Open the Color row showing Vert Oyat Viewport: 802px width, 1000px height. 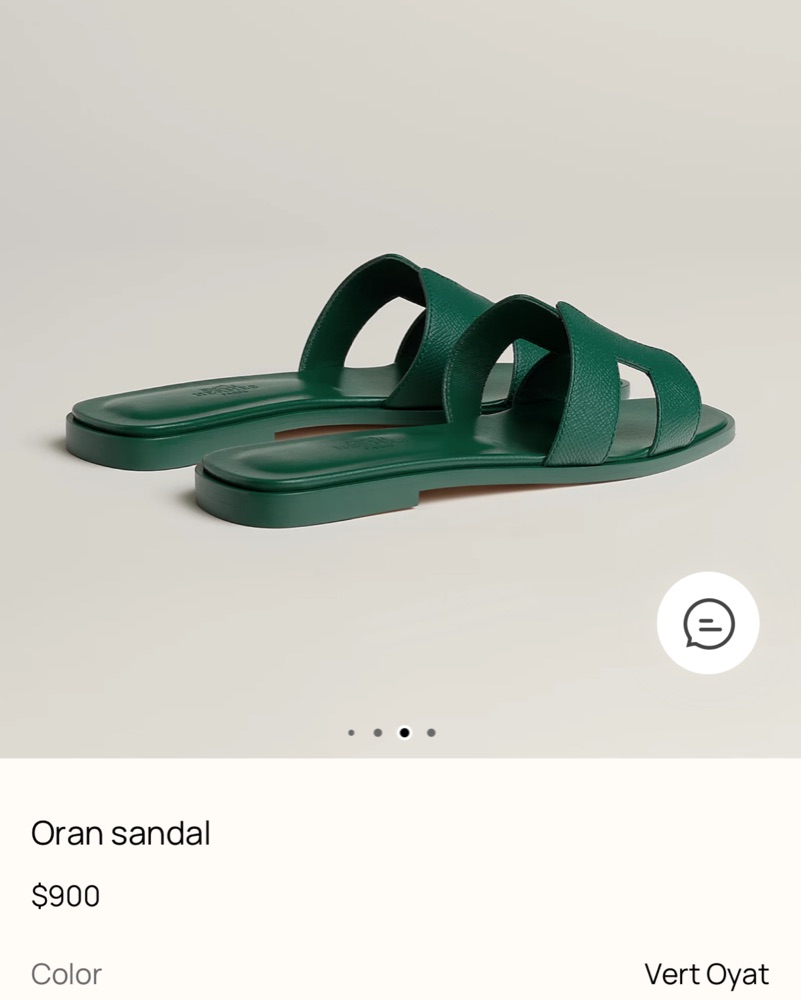click(x=400, y=973)
